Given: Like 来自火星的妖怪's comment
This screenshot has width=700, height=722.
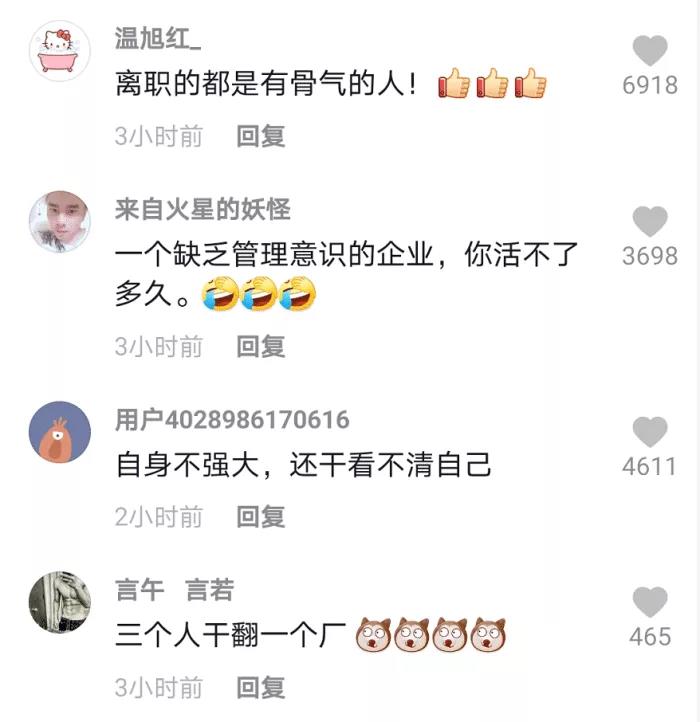Looking at the screenshot, I should 650,222.
